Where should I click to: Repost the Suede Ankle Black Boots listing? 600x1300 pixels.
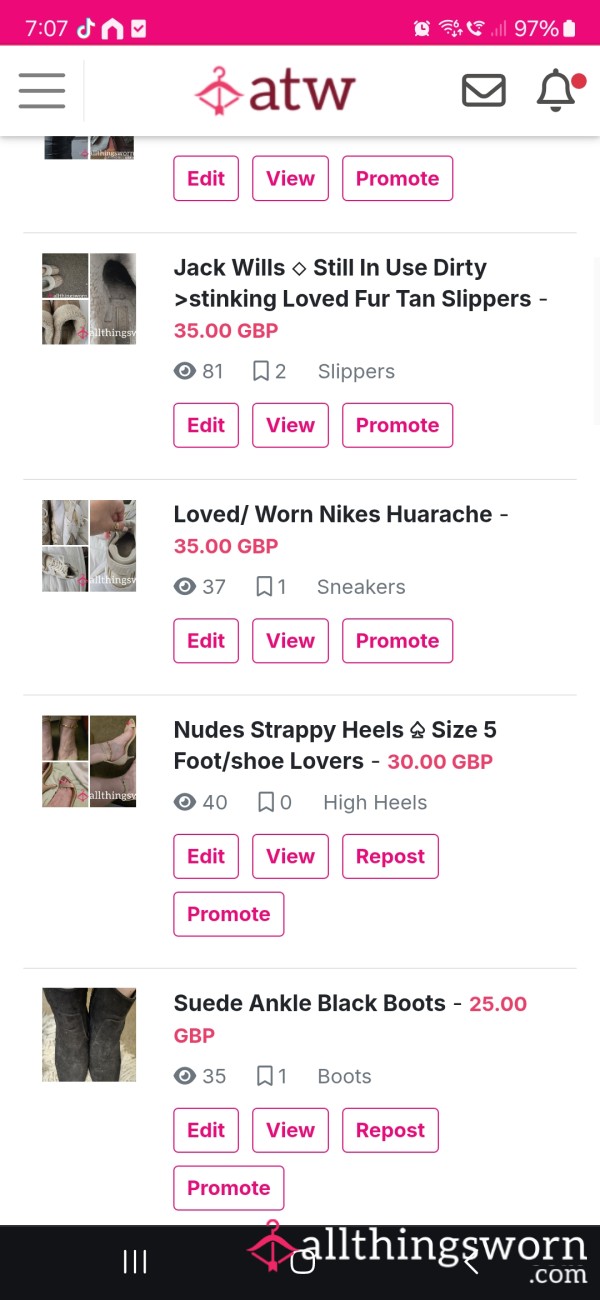(x=390, y=1130)
